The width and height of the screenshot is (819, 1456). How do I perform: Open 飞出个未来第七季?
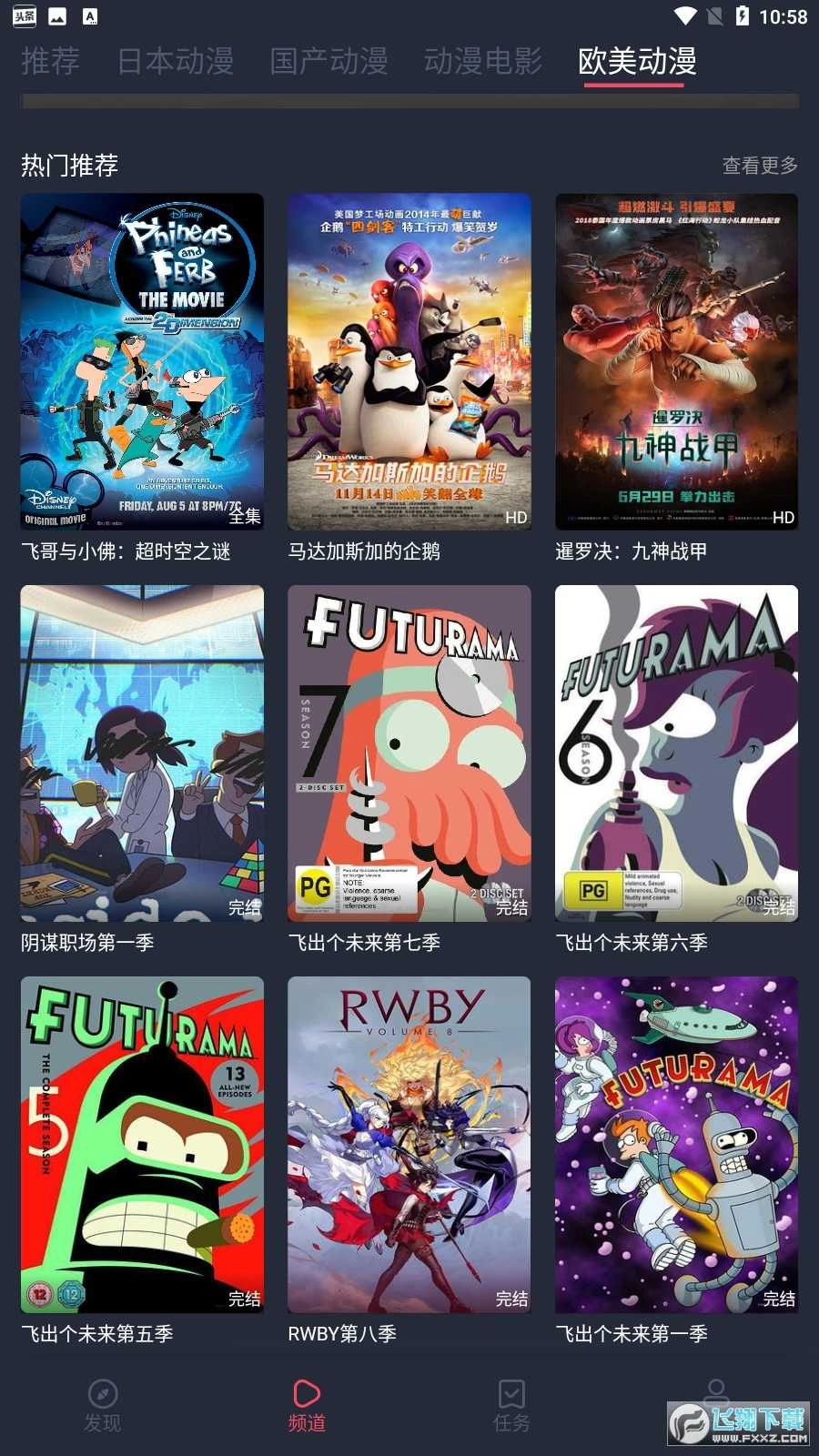[x=409, y=753]
